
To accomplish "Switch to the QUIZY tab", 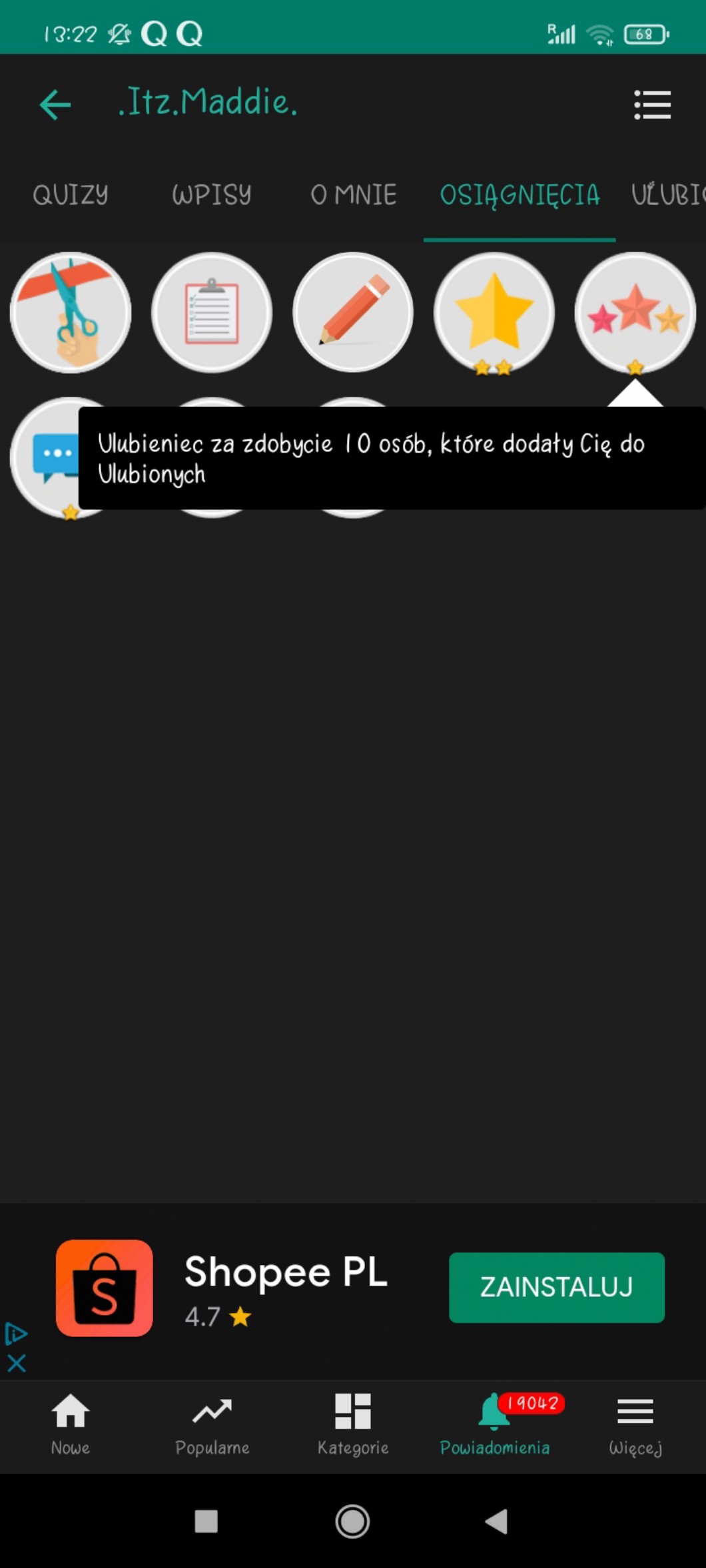I will (71, 195).
